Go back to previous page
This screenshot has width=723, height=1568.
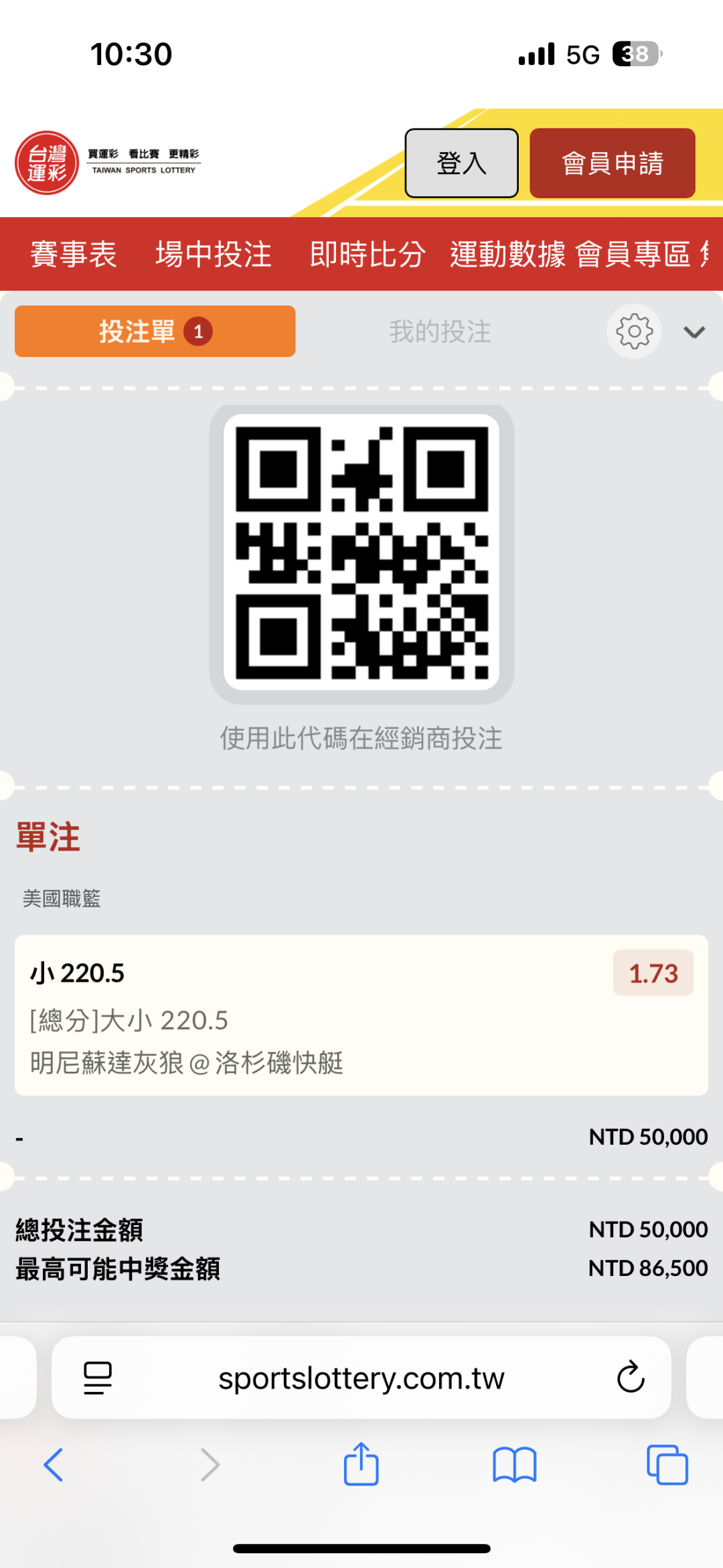[x=54, y=1464]
